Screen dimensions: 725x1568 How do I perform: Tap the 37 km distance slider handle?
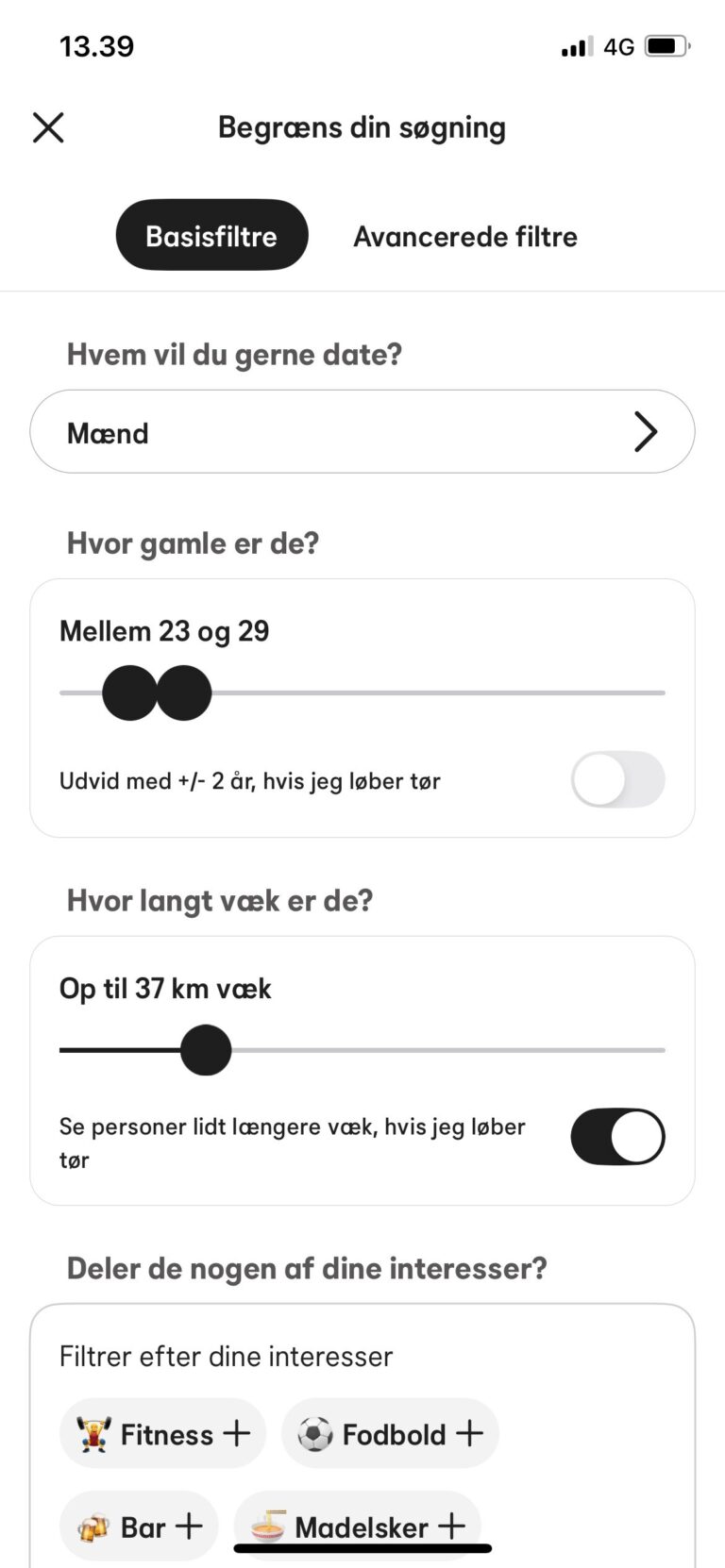tap(206, 1050)
